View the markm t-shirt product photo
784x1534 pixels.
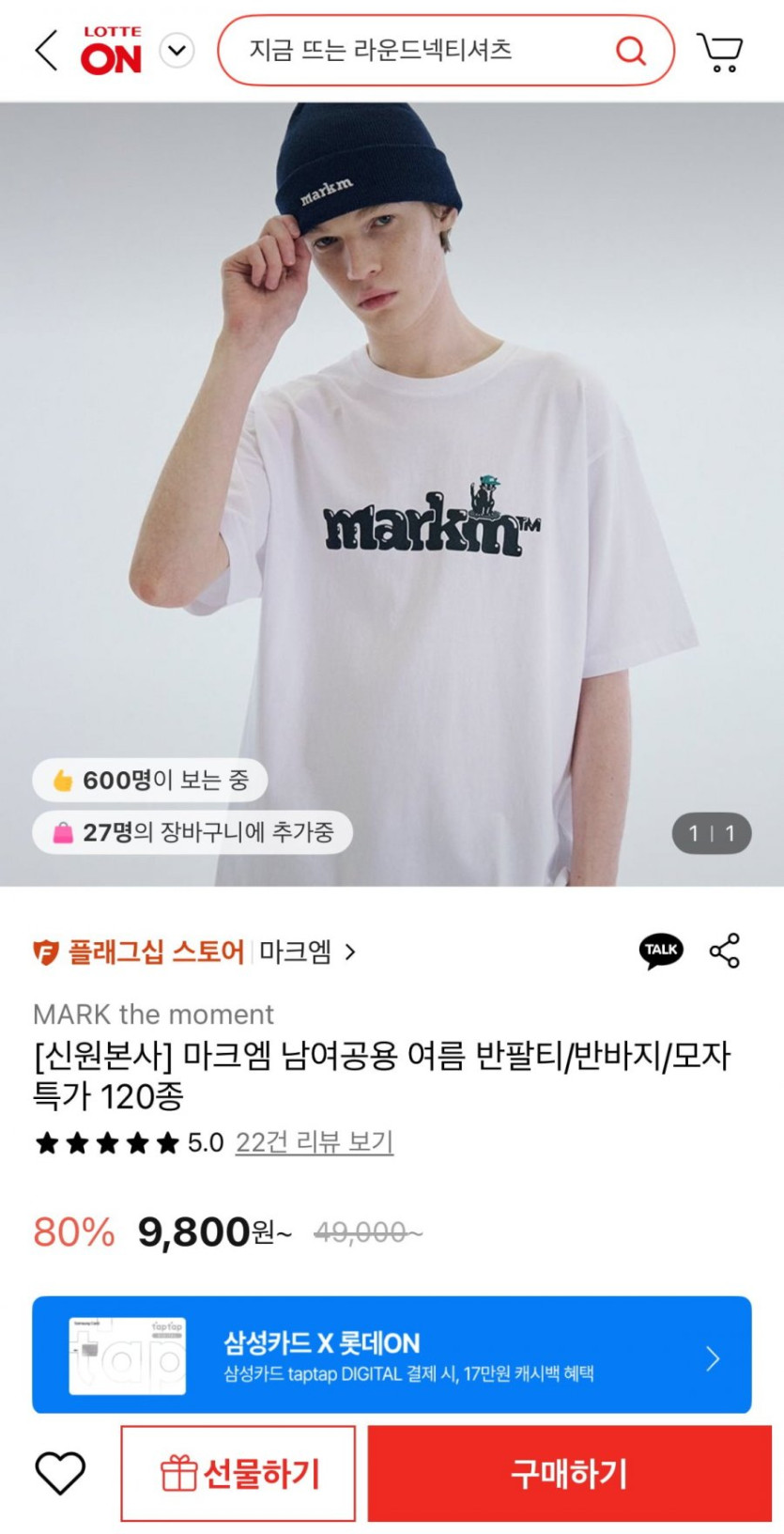[x=392, y=493]
